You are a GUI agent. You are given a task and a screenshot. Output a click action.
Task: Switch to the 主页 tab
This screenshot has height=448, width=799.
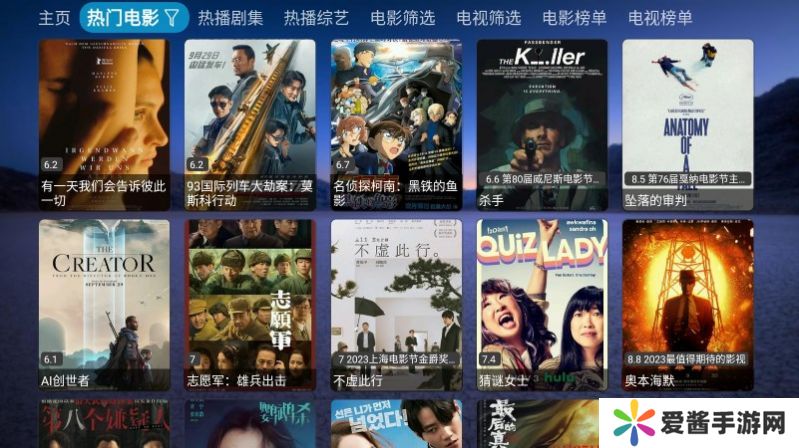(54, 18)
